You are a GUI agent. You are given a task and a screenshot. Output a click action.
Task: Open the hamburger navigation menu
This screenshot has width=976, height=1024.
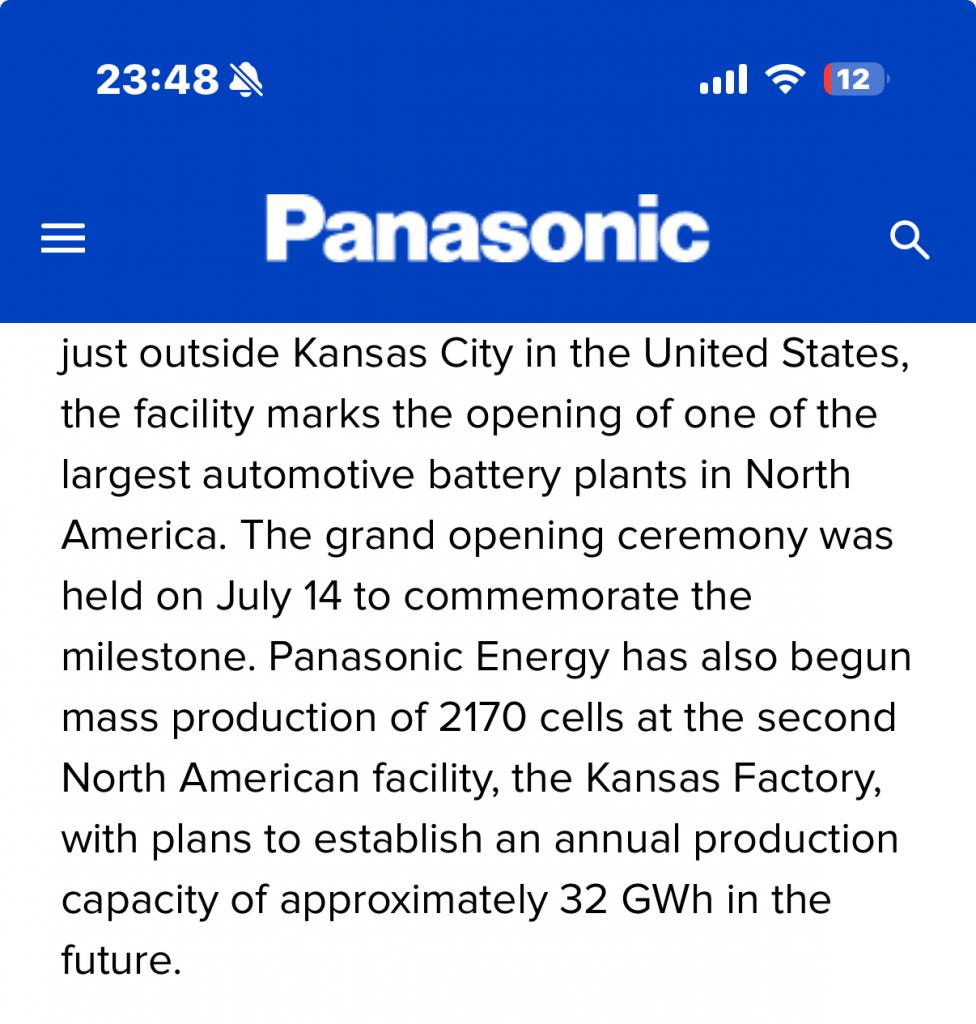click(63, 239)
